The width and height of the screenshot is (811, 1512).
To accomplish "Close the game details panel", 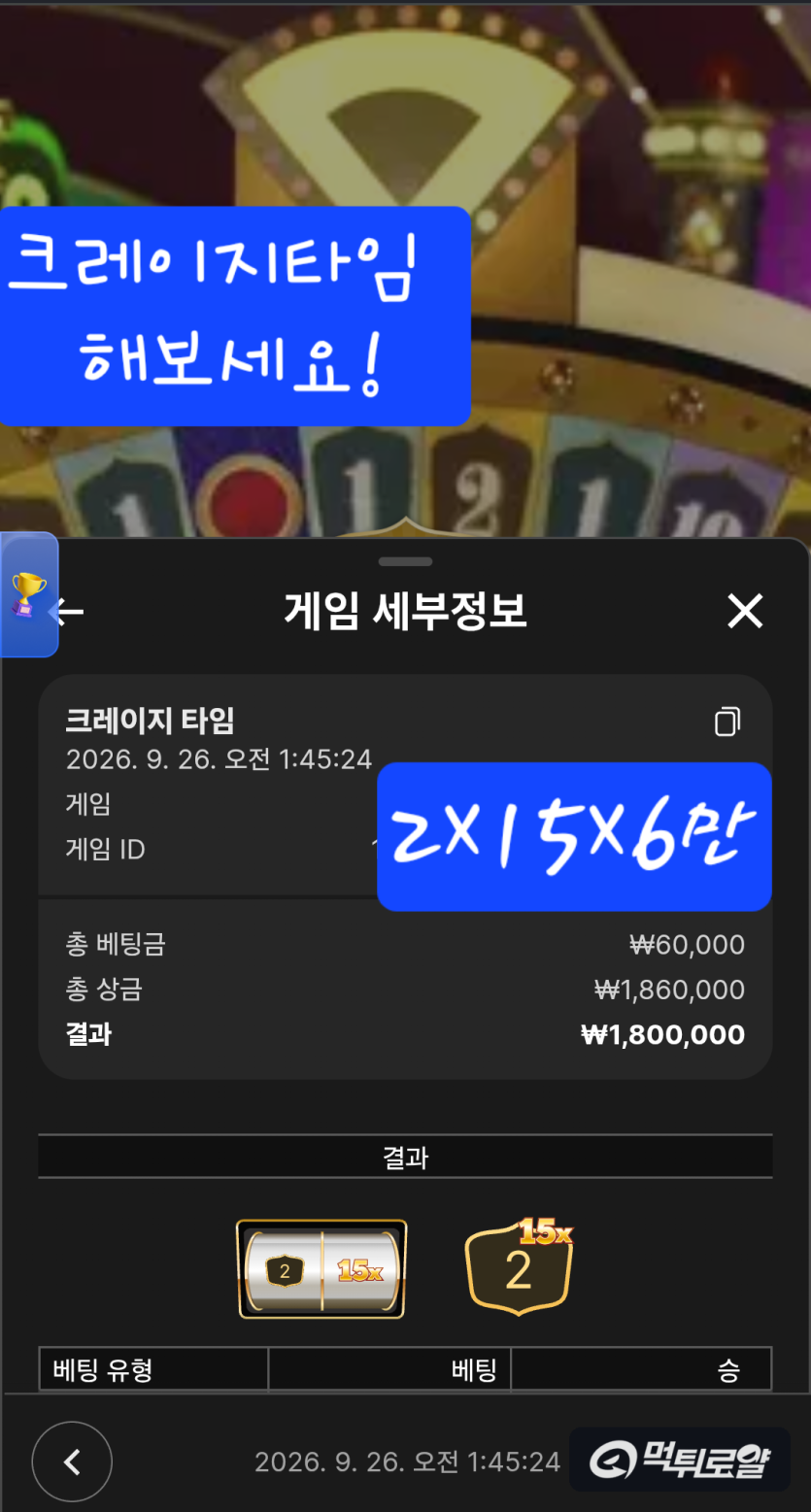I will click(x=745, y=611).
